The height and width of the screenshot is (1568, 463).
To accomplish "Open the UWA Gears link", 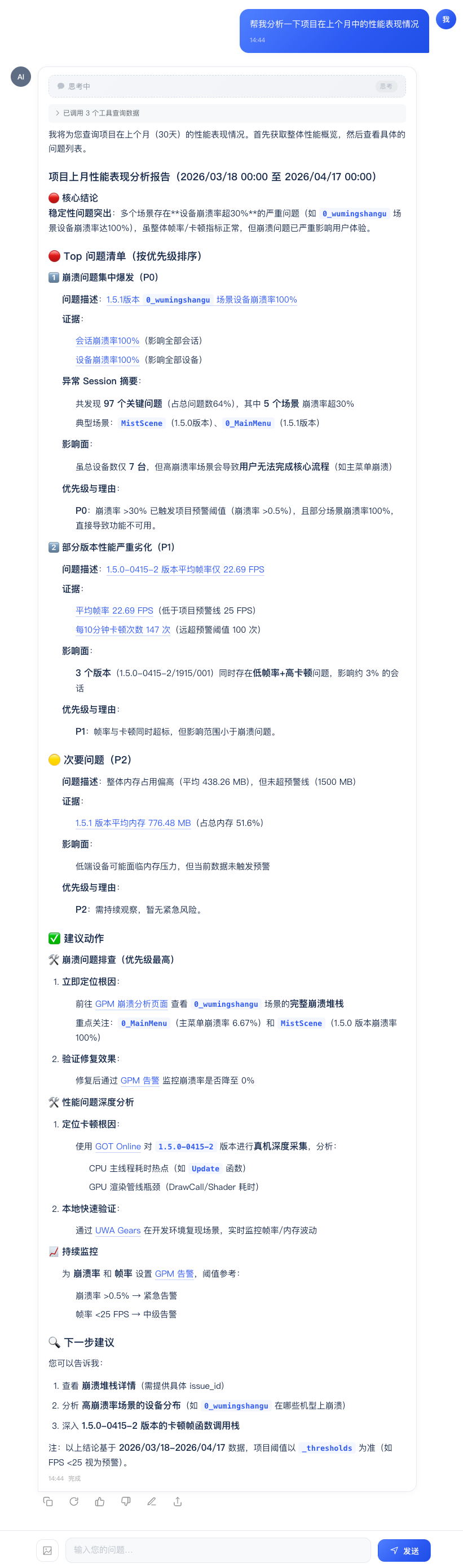I will [118, 1230].
